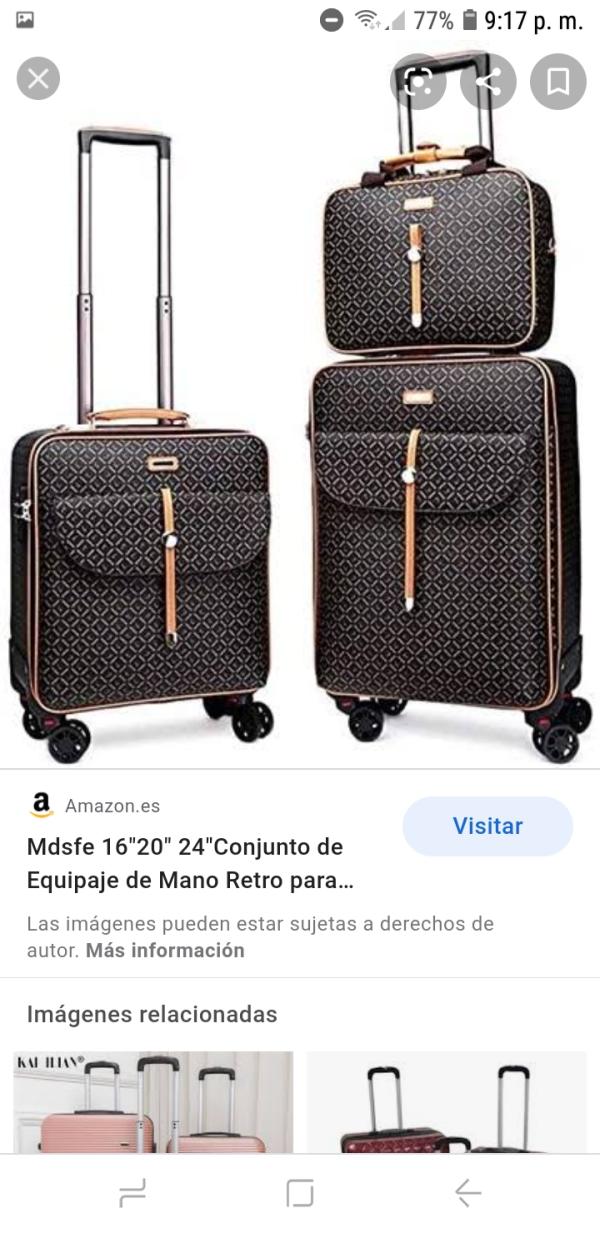Save image to collection with bookmark

[558, 82]
